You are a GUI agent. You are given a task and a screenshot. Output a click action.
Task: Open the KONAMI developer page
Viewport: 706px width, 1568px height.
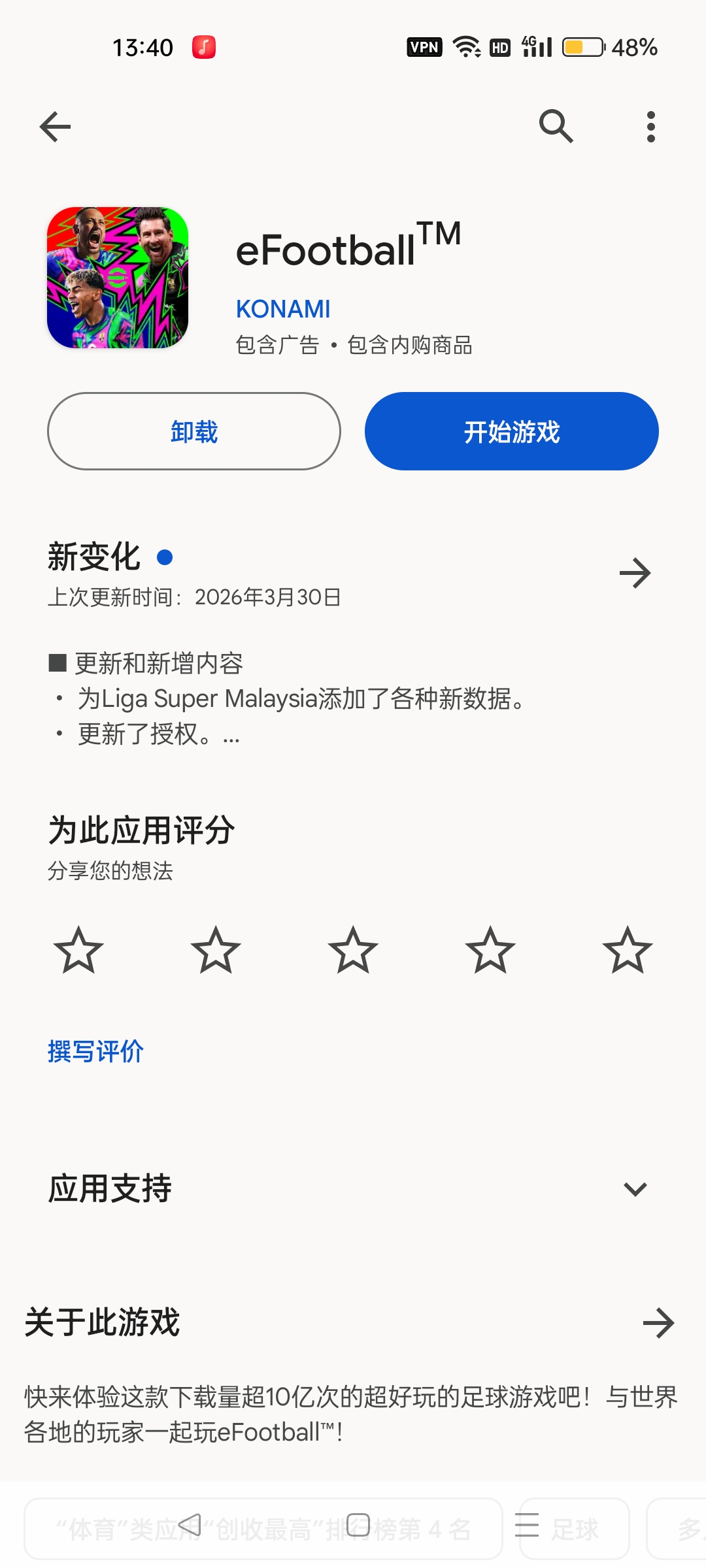284,308
